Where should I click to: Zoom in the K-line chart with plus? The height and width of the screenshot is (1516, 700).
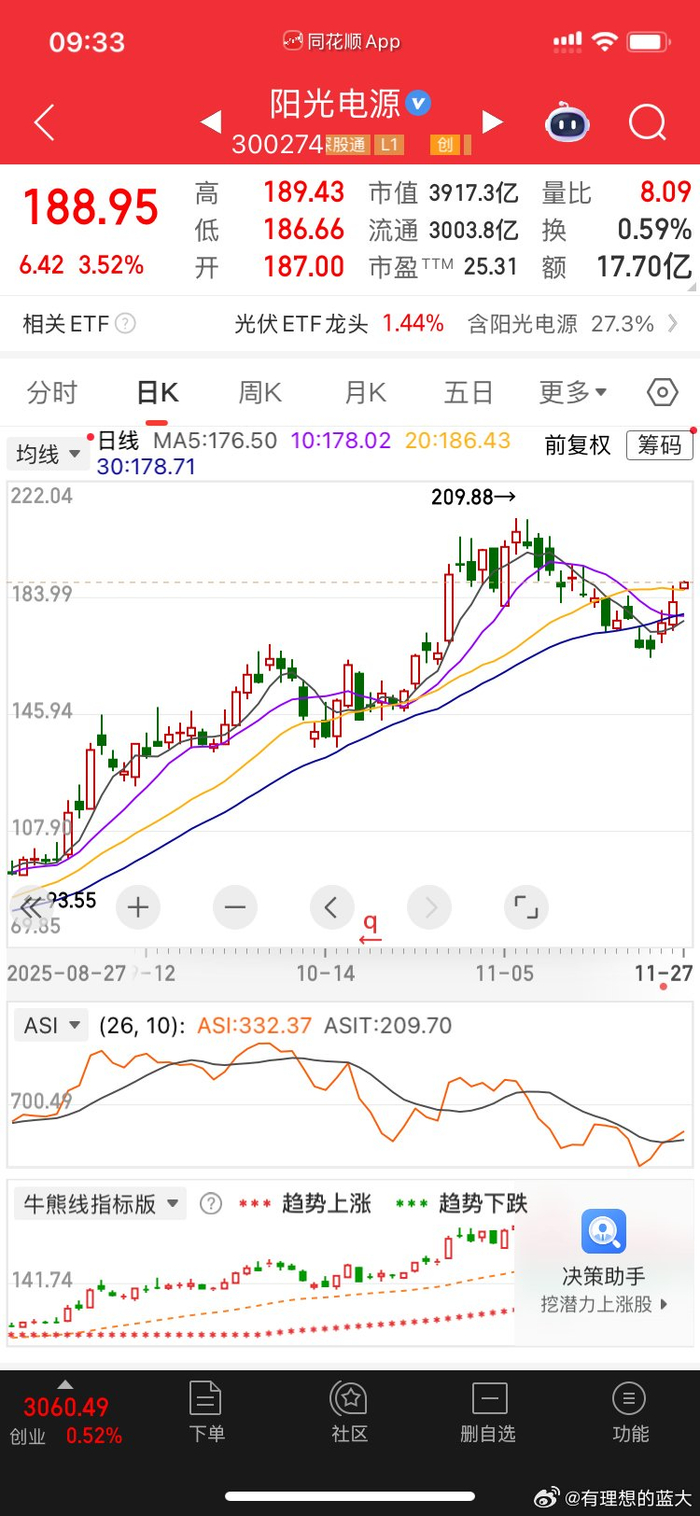[x=138, y=908]
